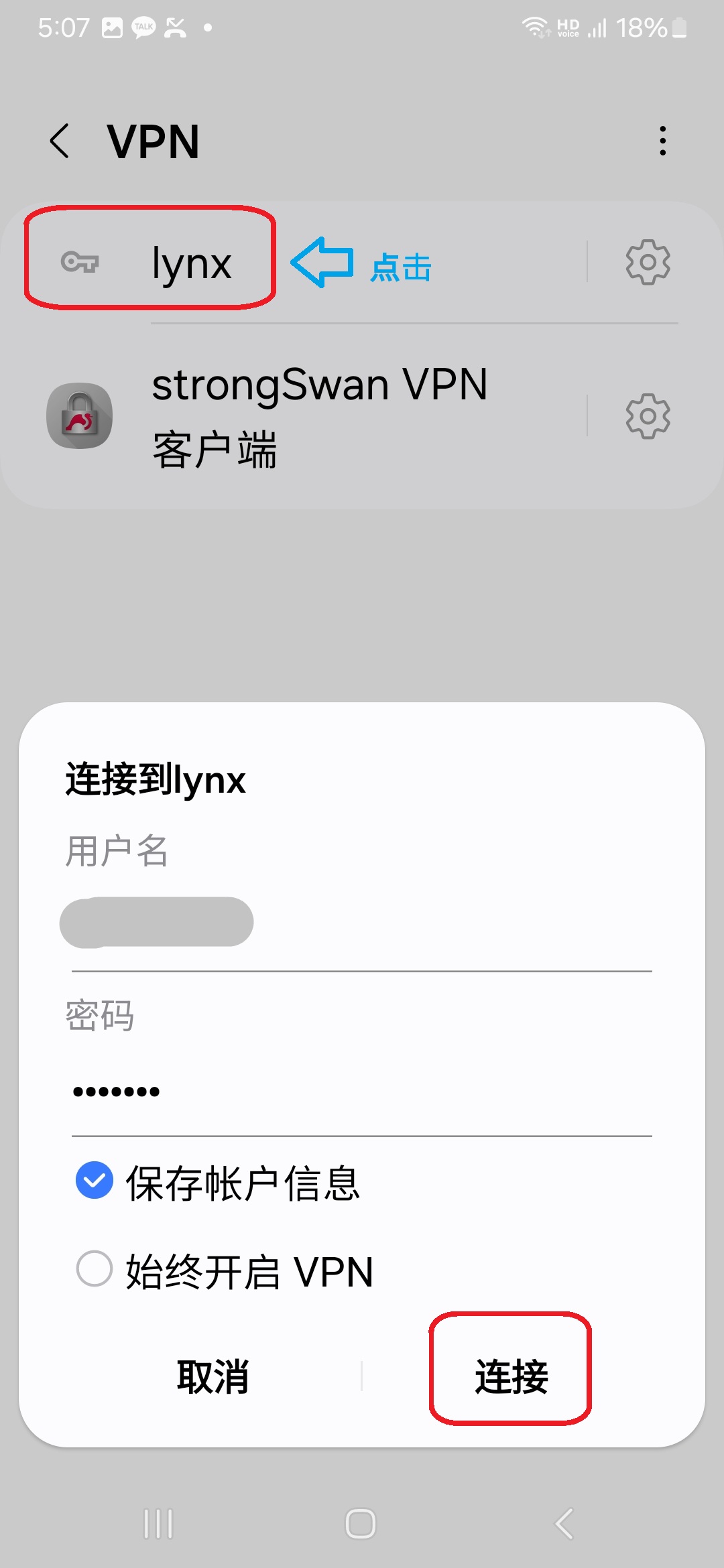
Task: Select the lynx VPN profile
Action: pyautogui.click(x=191, y=262)
